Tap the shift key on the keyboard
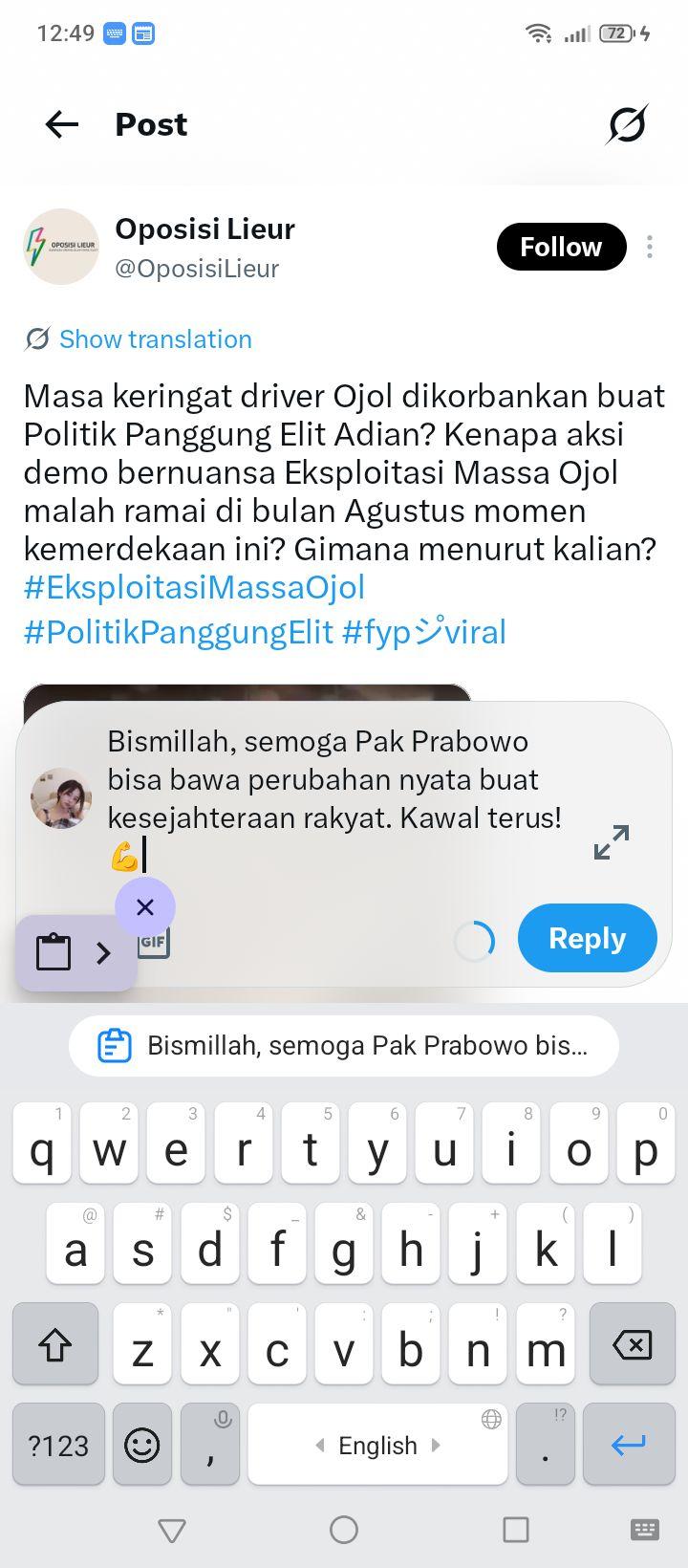688x1568 pixels. 55,1345
